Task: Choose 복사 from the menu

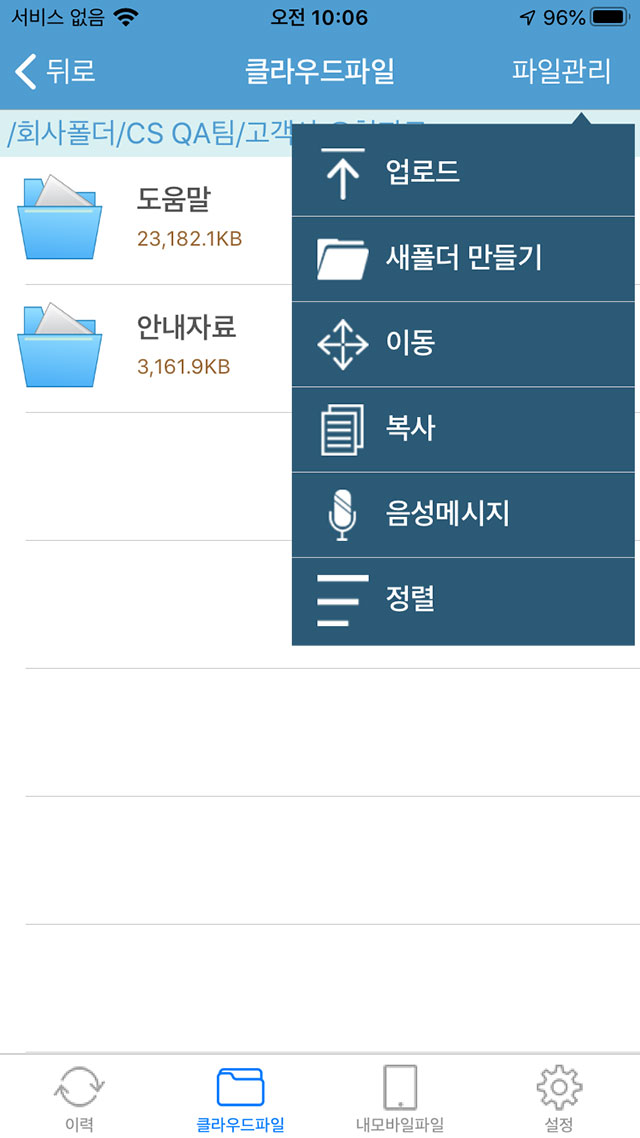Action: [x=463, y=430]
